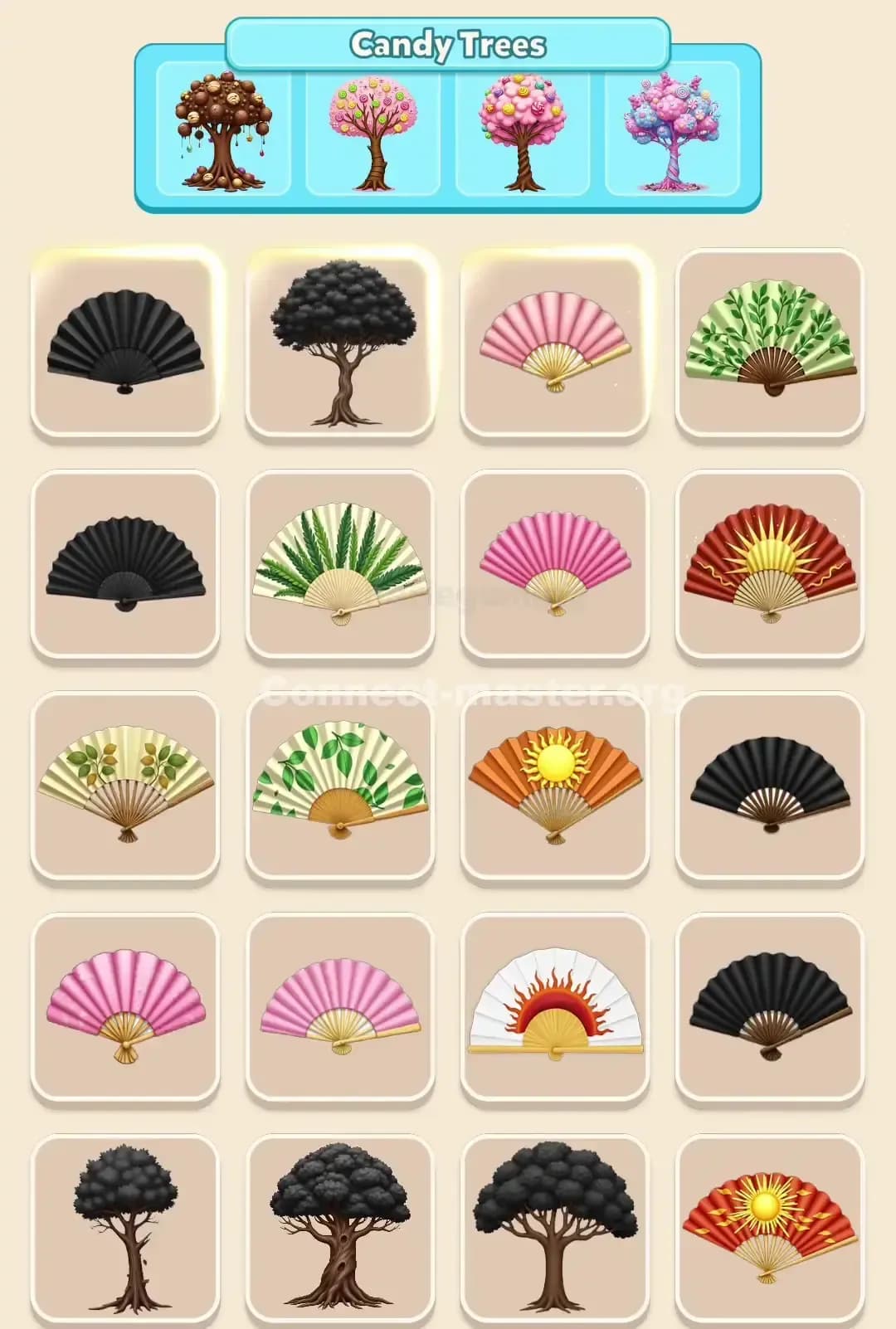Deselect the highlighted black fan tile

click(x=125, y=343)
